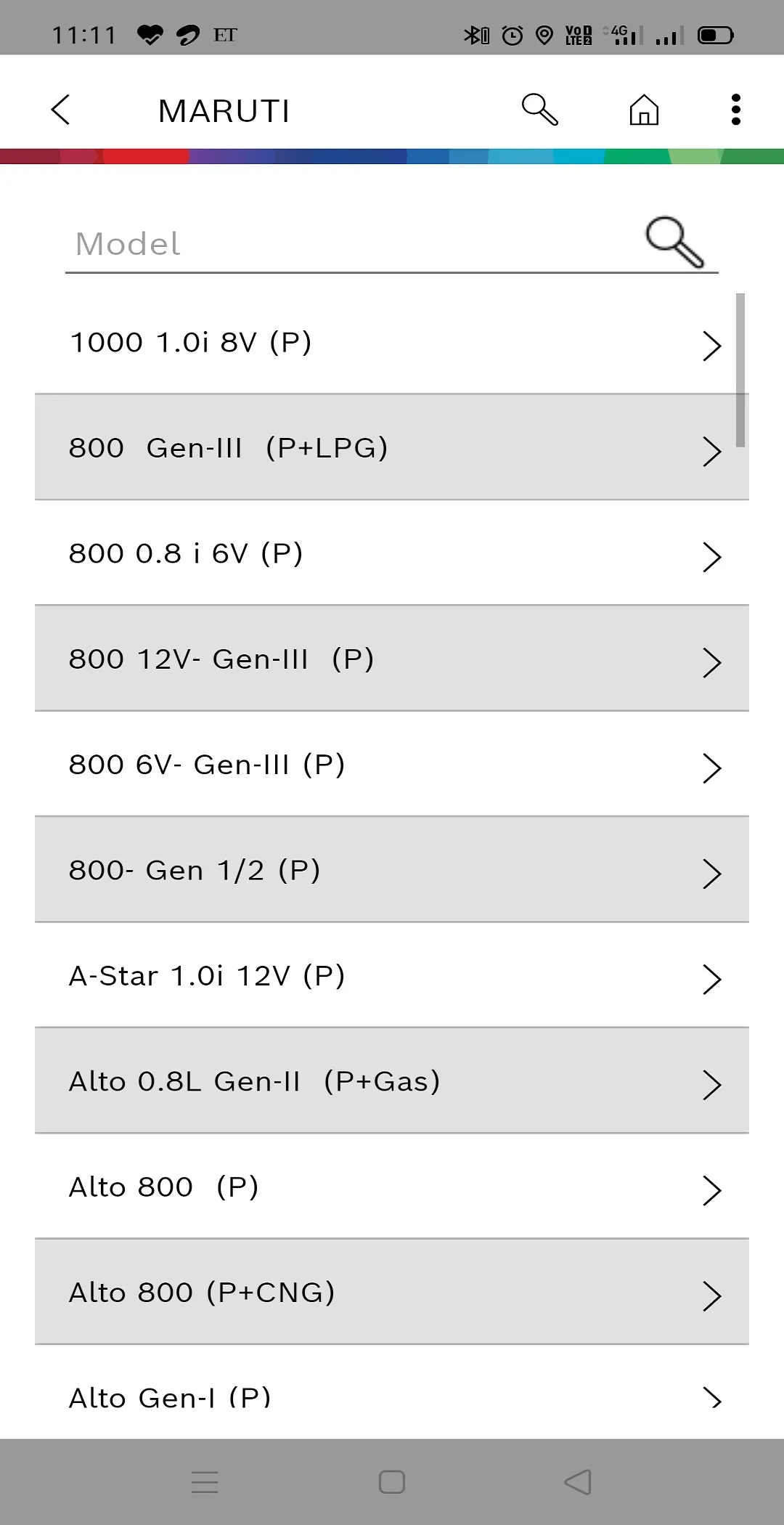The image size is (784, 1525).
Task: Select the 800 12V- Gen-III (P) model
Action: coord(392,659)
